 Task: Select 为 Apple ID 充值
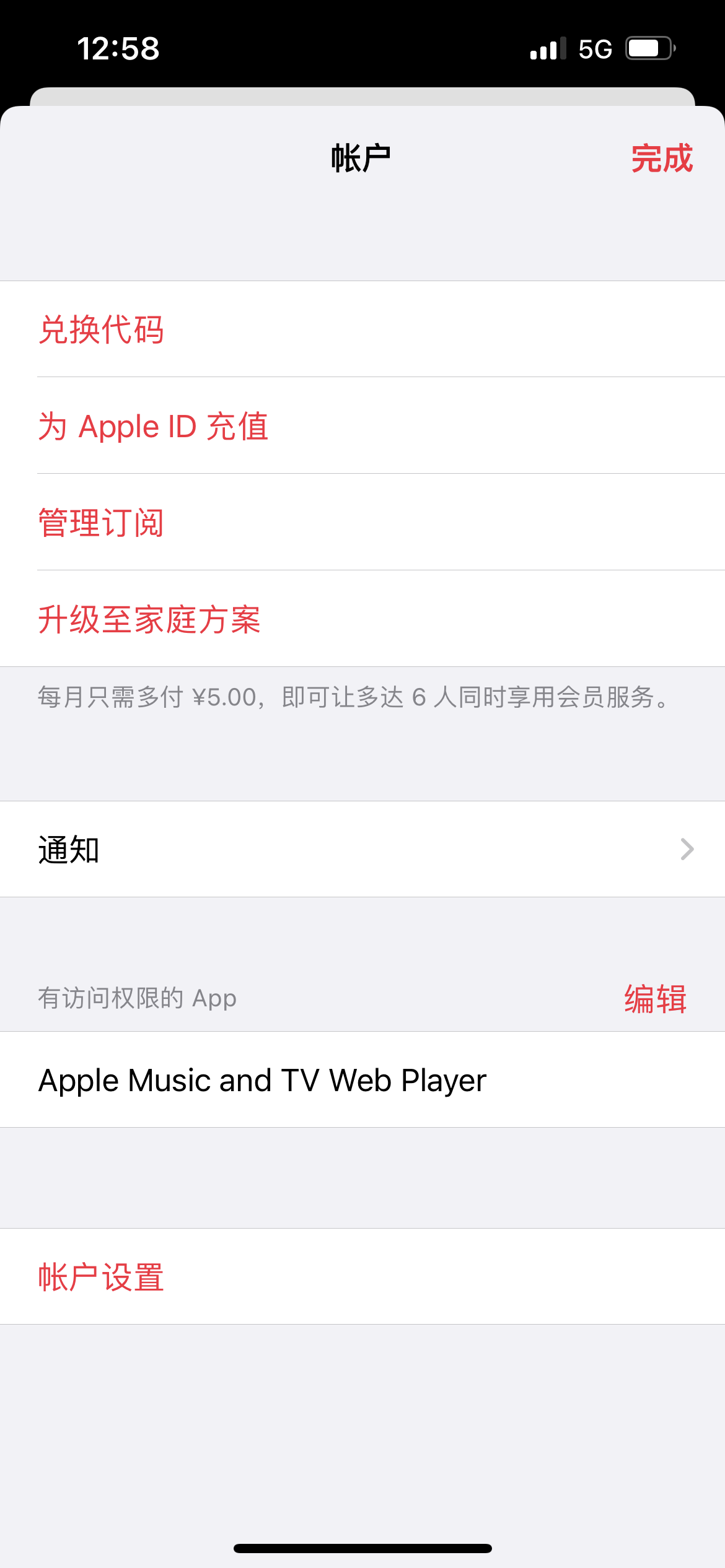coord(154,426)
